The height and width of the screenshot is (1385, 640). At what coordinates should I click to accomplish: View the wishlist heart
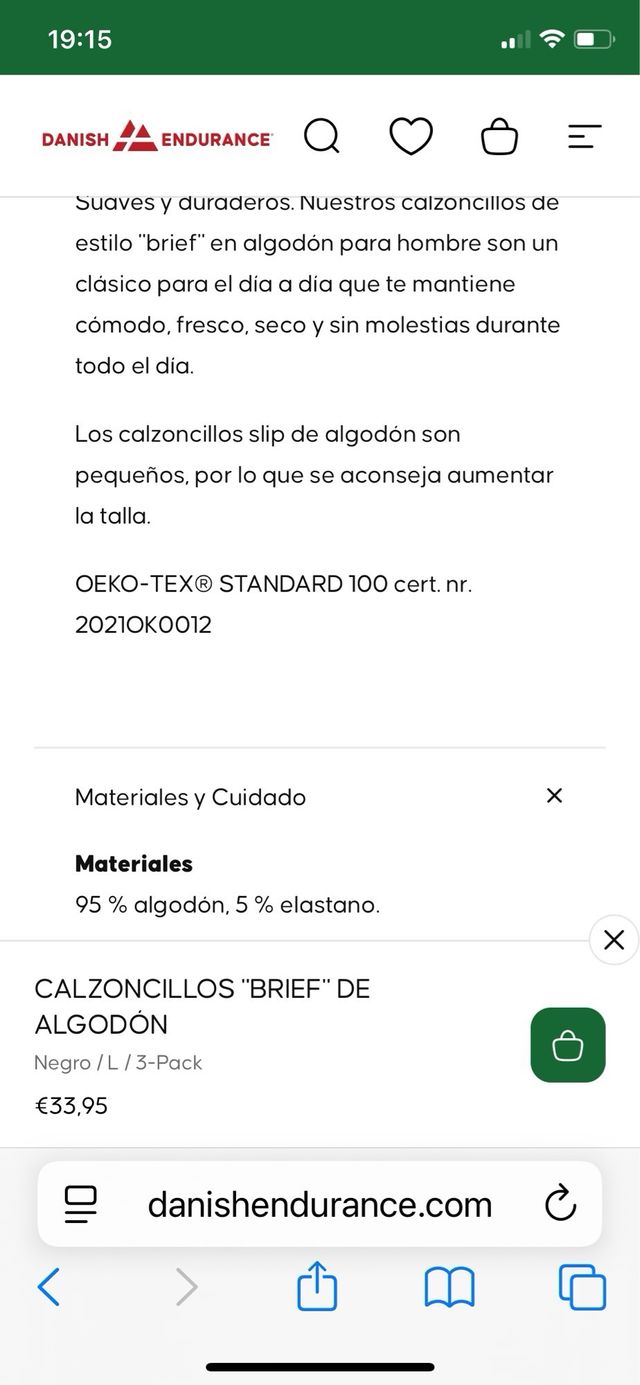pos(410,137)
